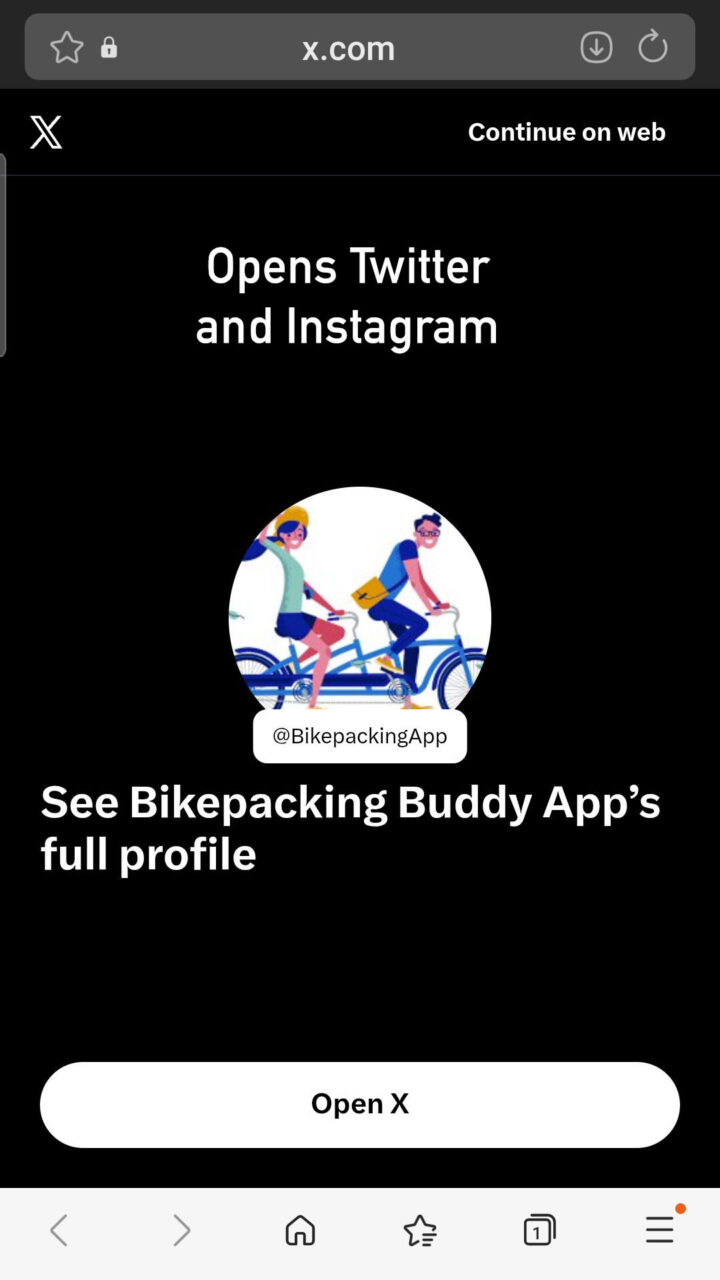Tap the X logo at the top

46,132
